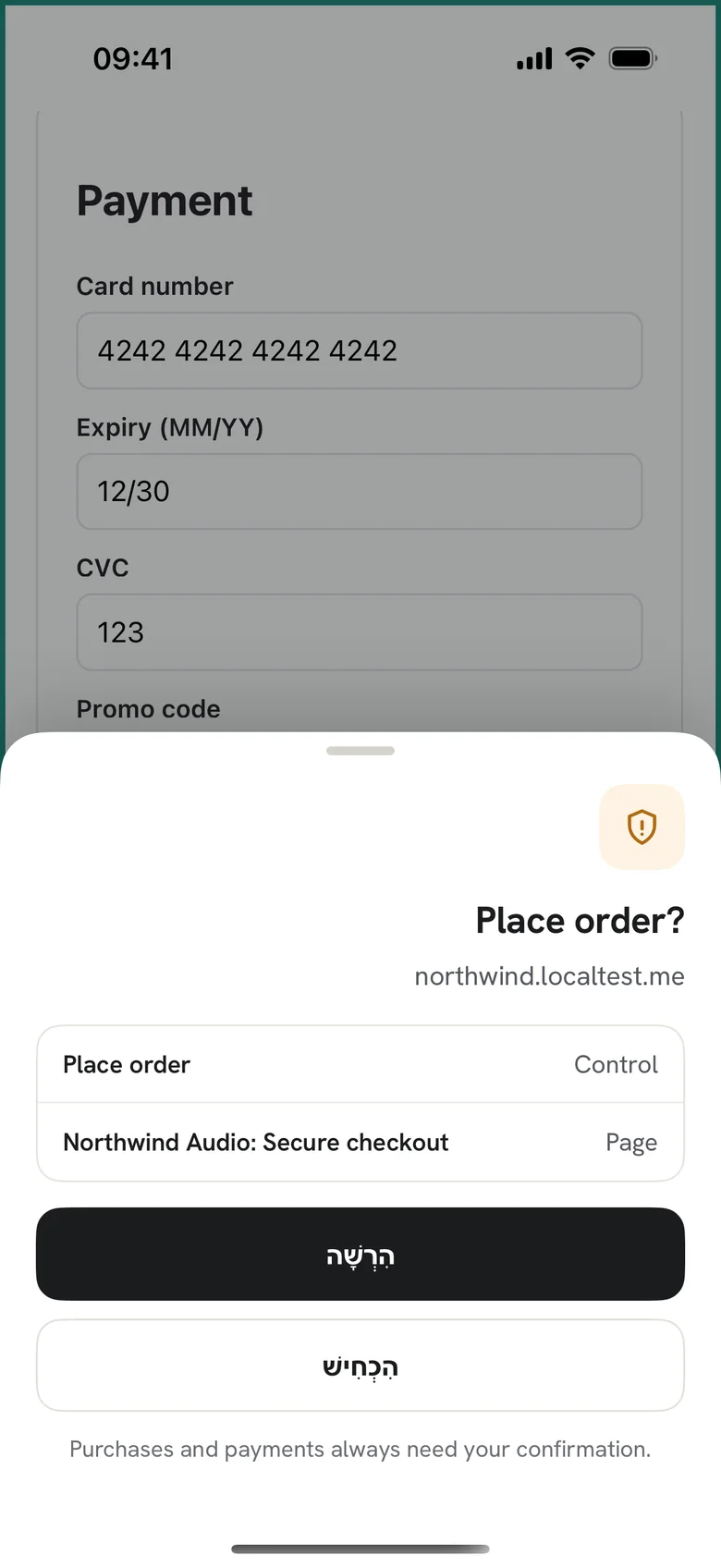Tap the bottom sheet's handle bar
The width and height of the screenshot is (721, 1568).
point(360,751)
